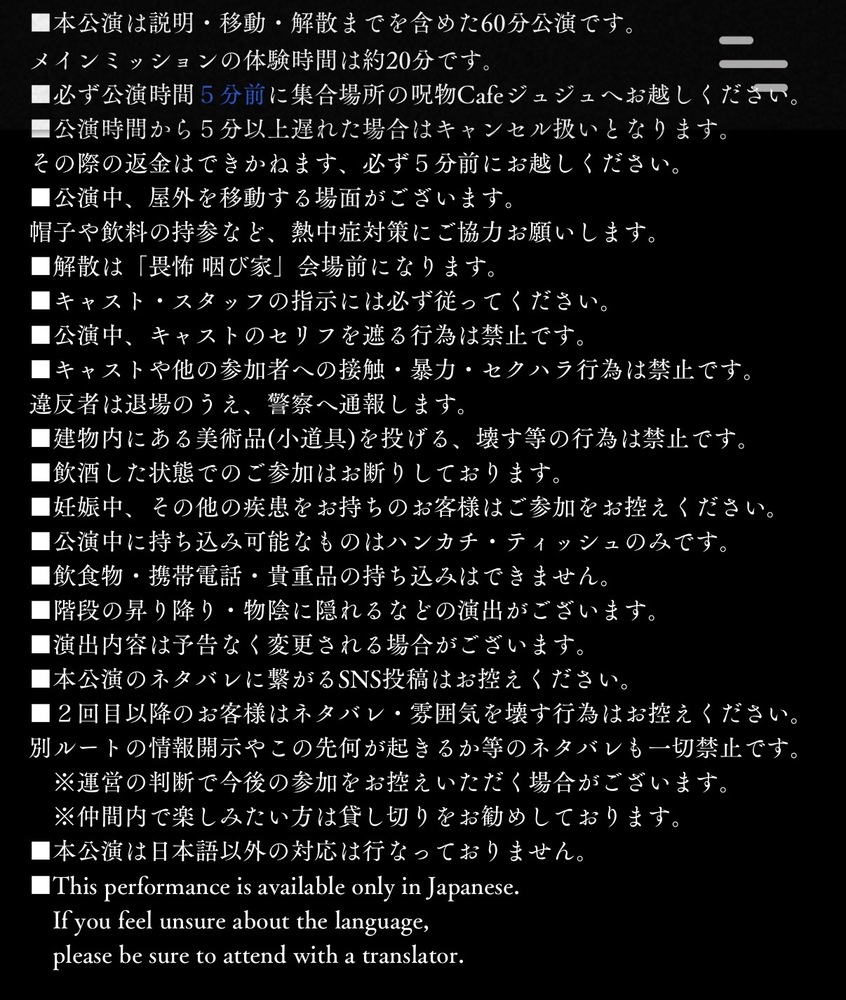This screenshot has height=1000, width=846.
Task: Tap the blue 5分前 link
Action: point(232,95)
